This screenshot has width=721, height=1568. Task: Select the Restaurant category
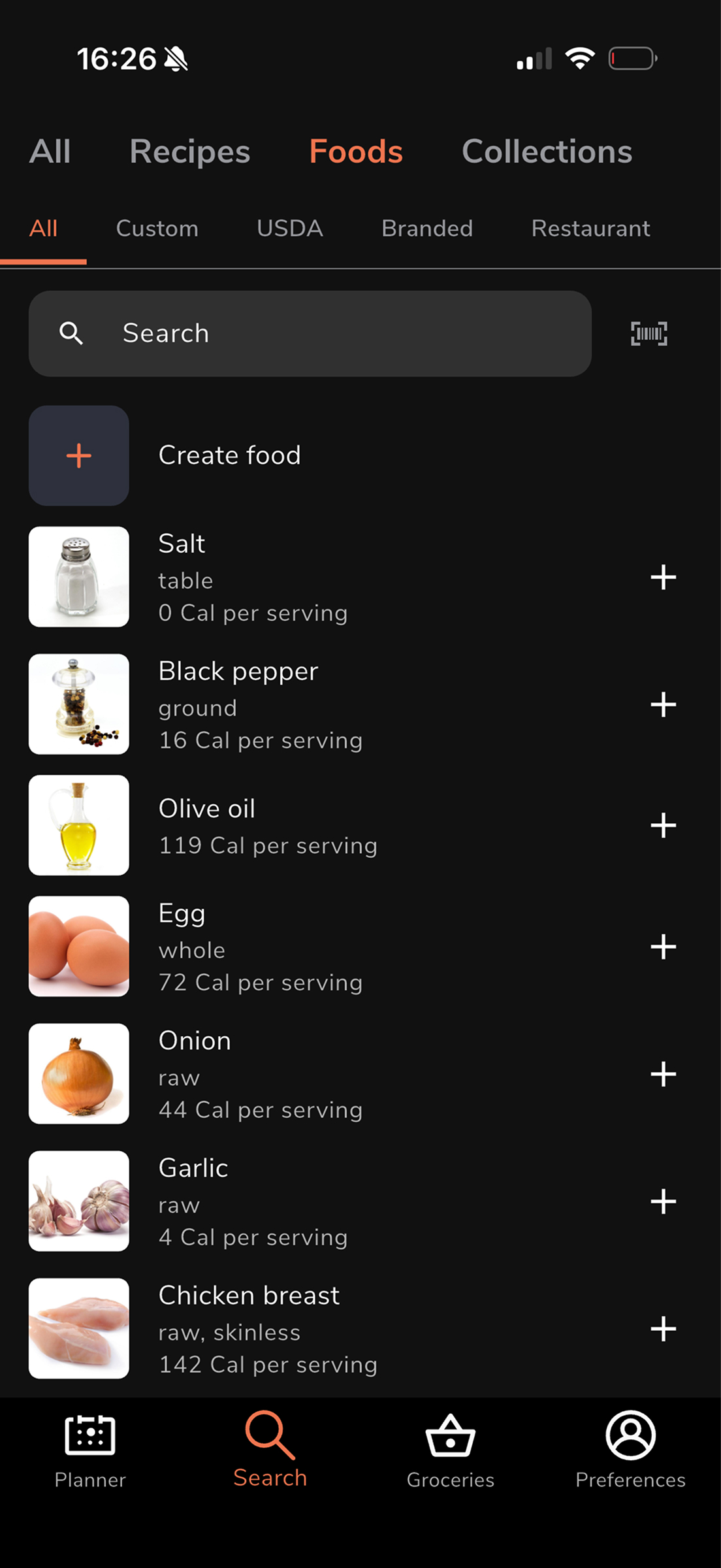pos(590,228)
